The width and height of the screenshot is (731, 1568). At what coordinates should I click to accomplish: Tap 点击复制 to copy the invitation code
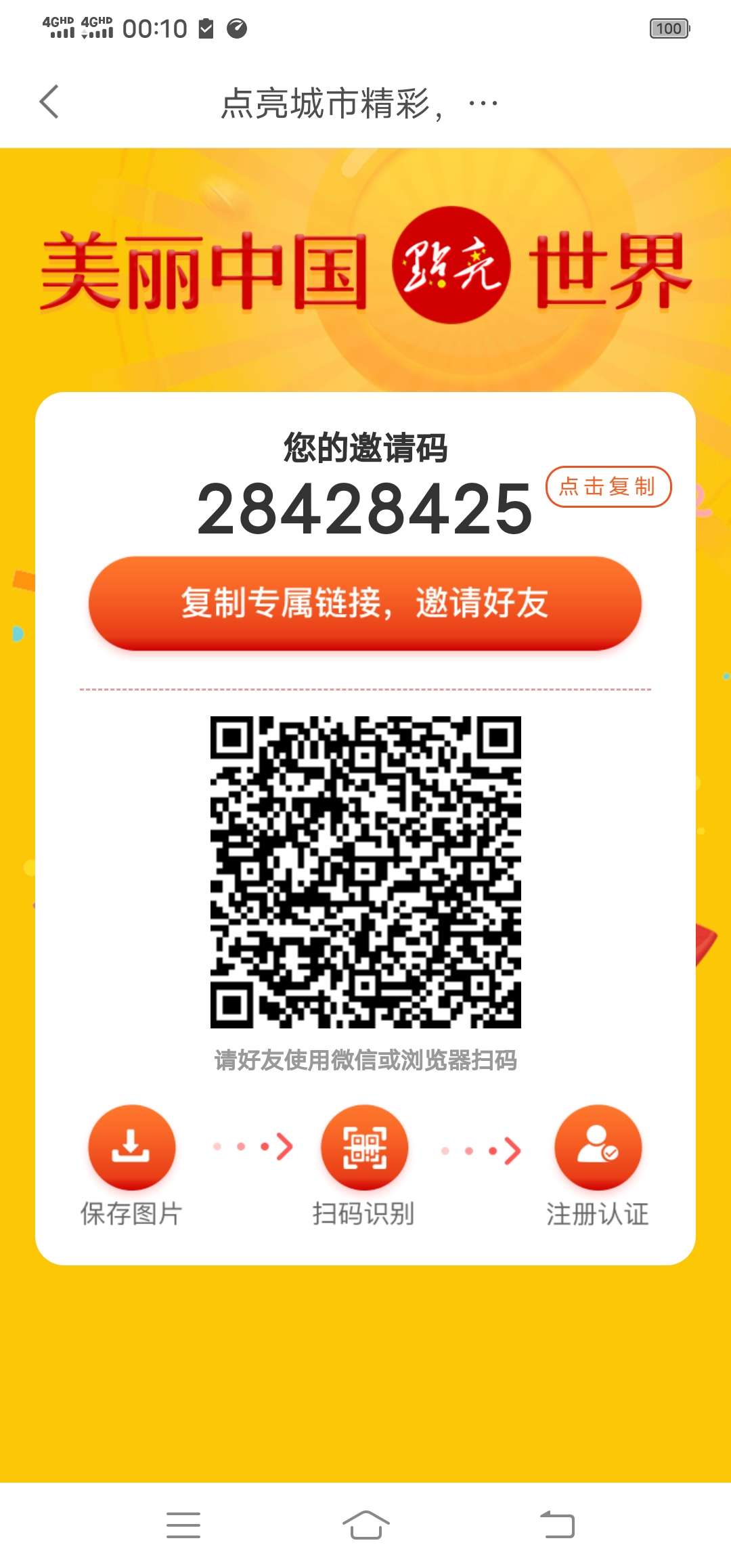click(608, 486)
